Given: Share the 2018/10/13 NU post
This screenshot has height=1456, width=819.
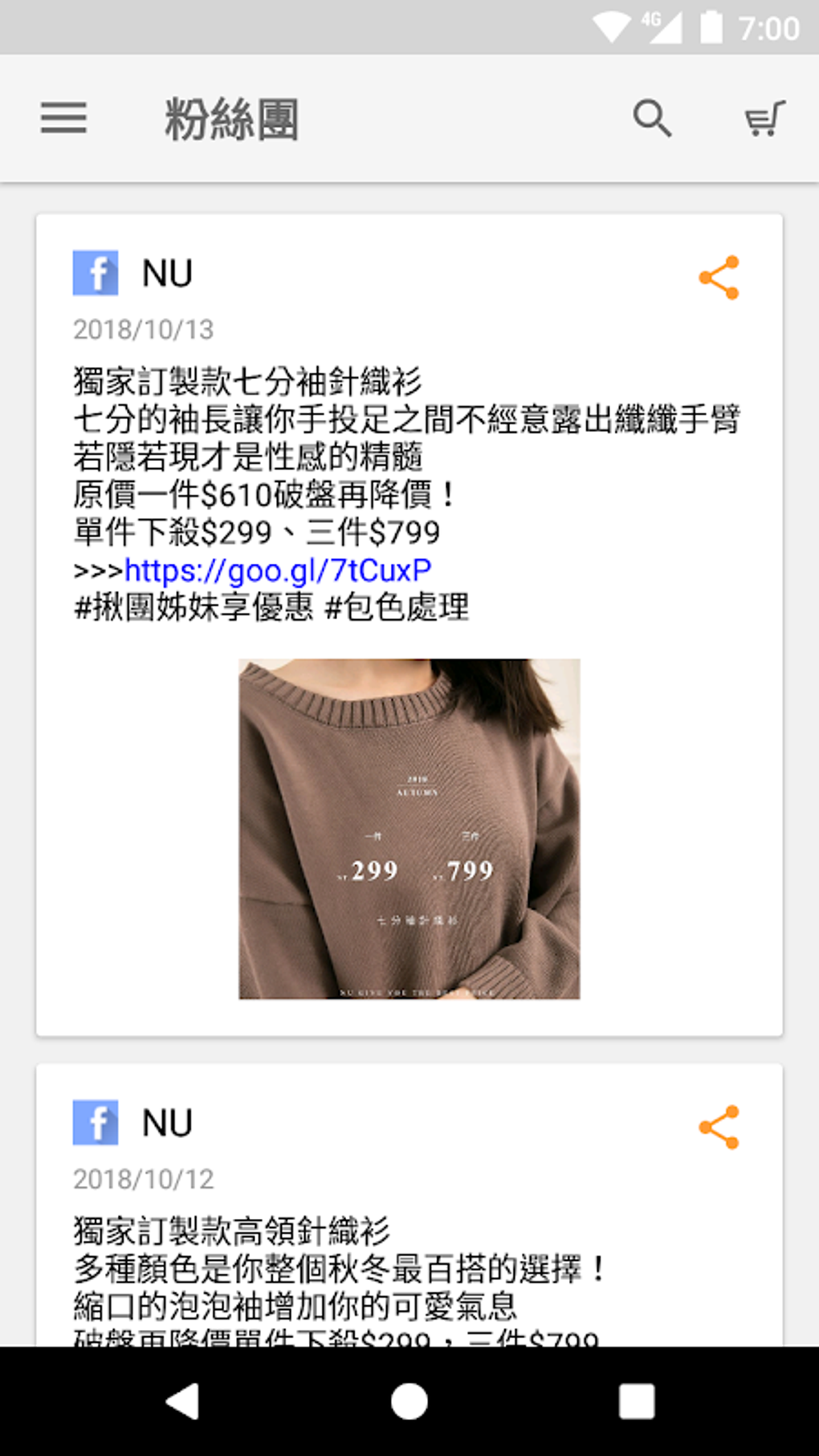Looking at the screenshot, I should (719, 278).
